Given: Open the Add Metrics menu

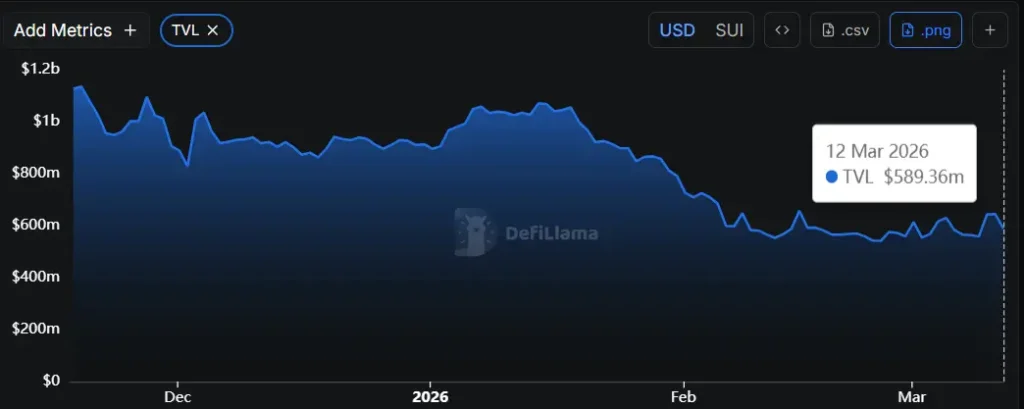Looking at the screenshot, I should [75, 30].
